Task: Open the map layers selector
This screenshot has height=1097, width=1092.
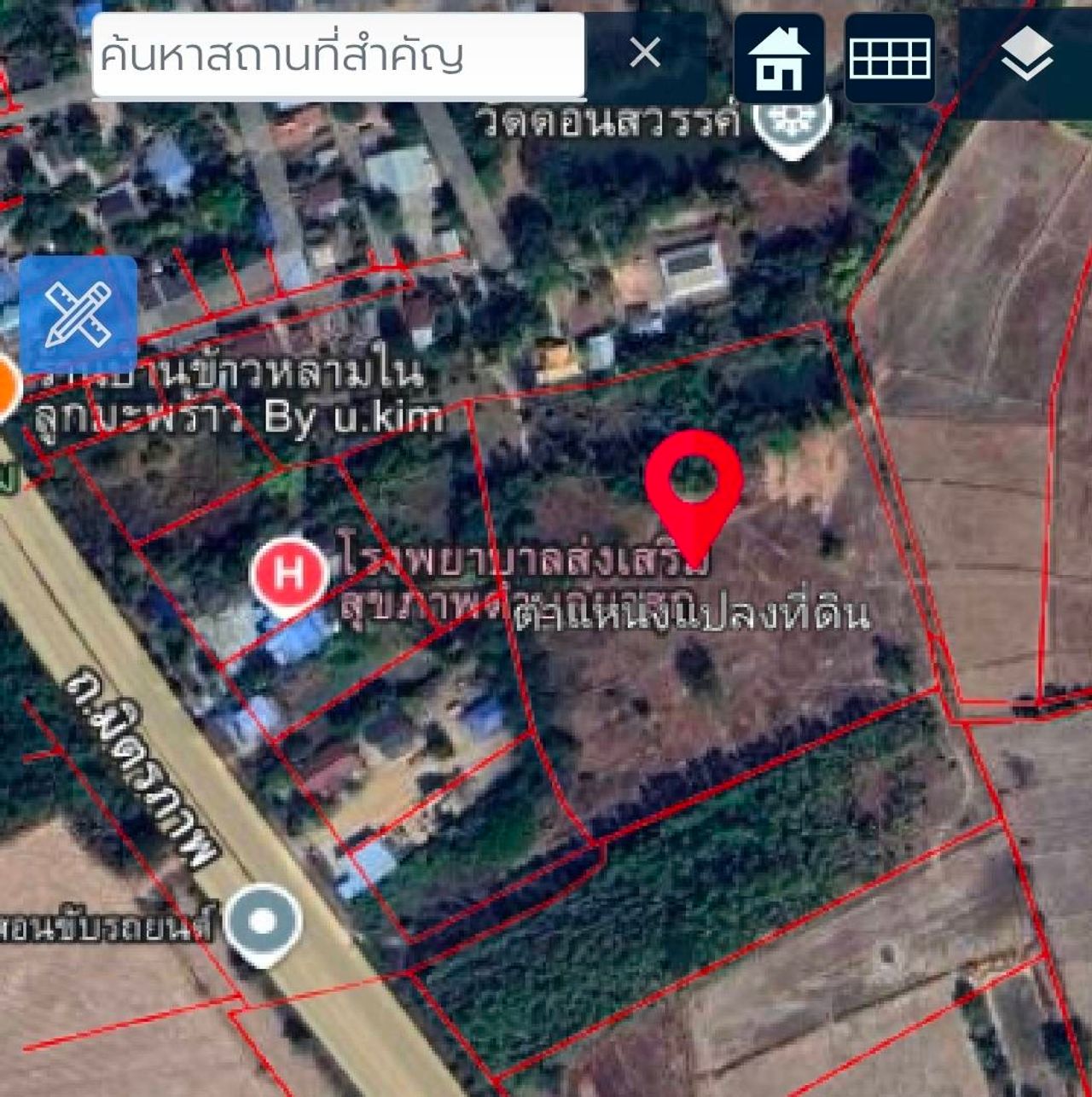Action: tap(1025, 55)
